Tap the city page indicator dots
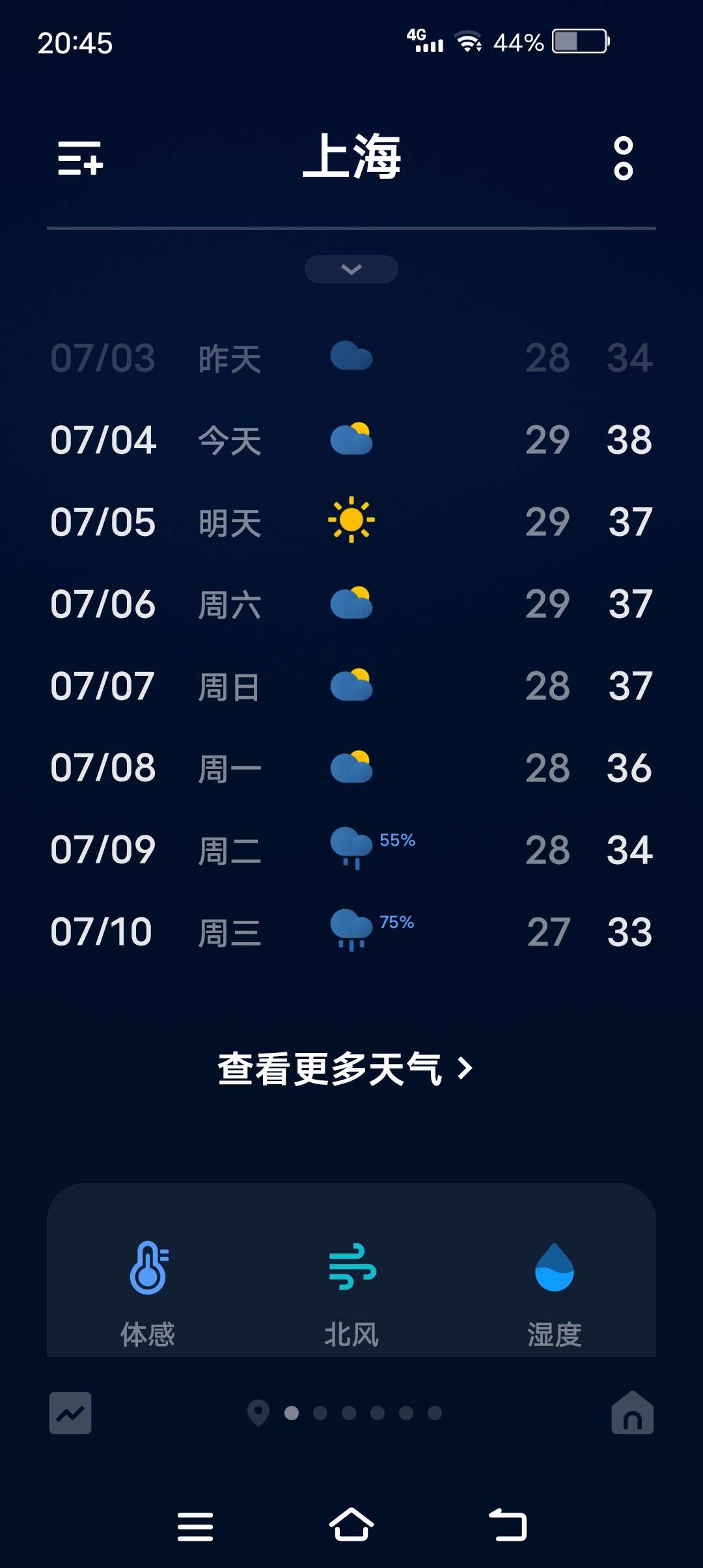This screenshot has width=703, height=1568. (x=362, y=1412)
